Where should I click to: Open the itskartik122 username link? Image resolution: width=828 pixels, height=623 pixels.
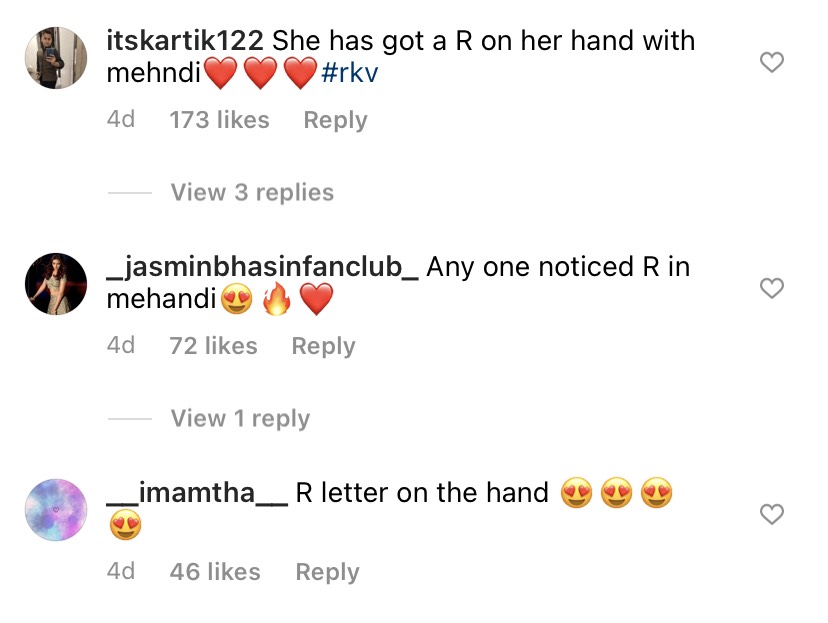185,42
